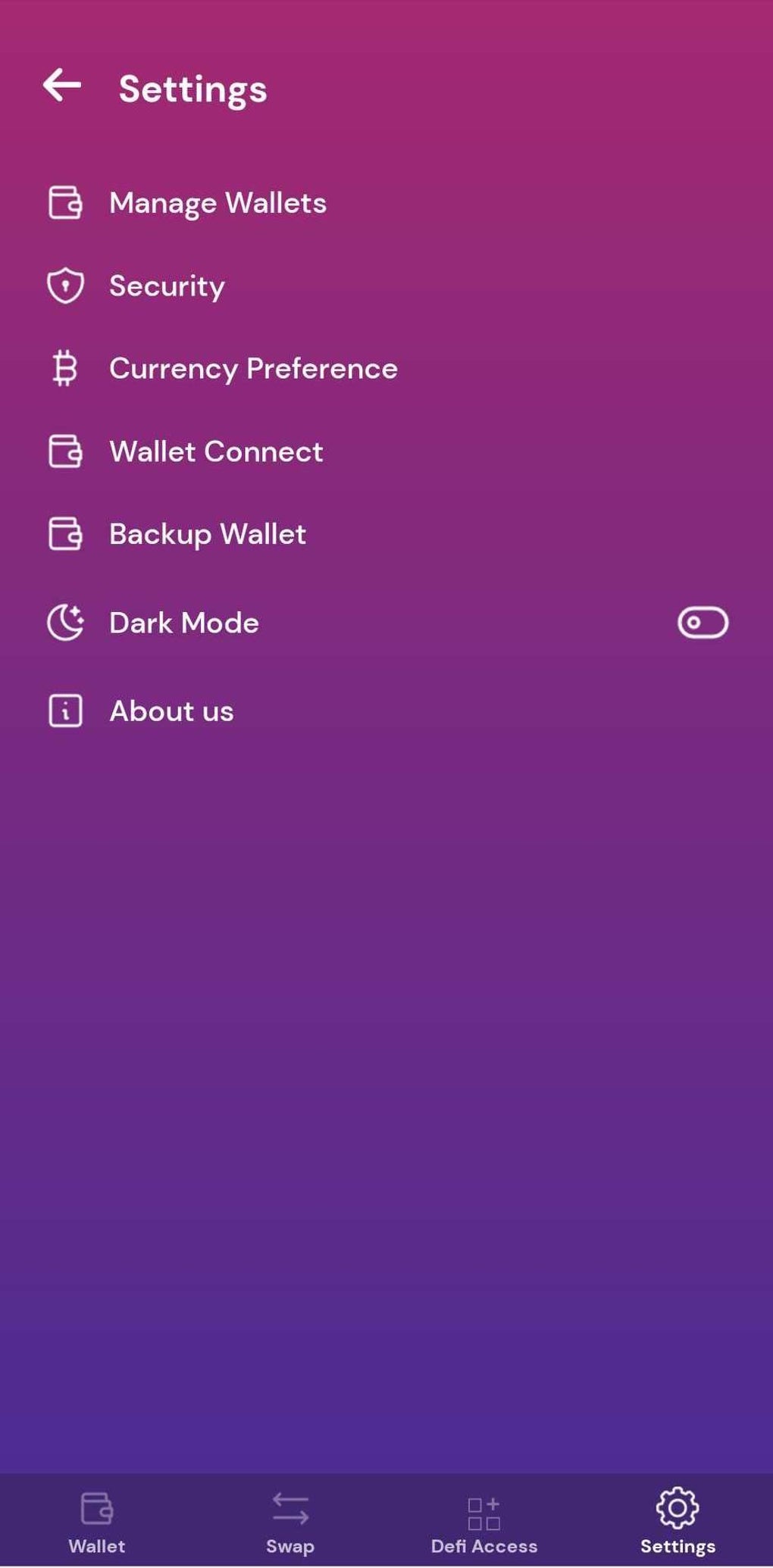
Task: Go back using the arrow icon
Action: point(62,85)
